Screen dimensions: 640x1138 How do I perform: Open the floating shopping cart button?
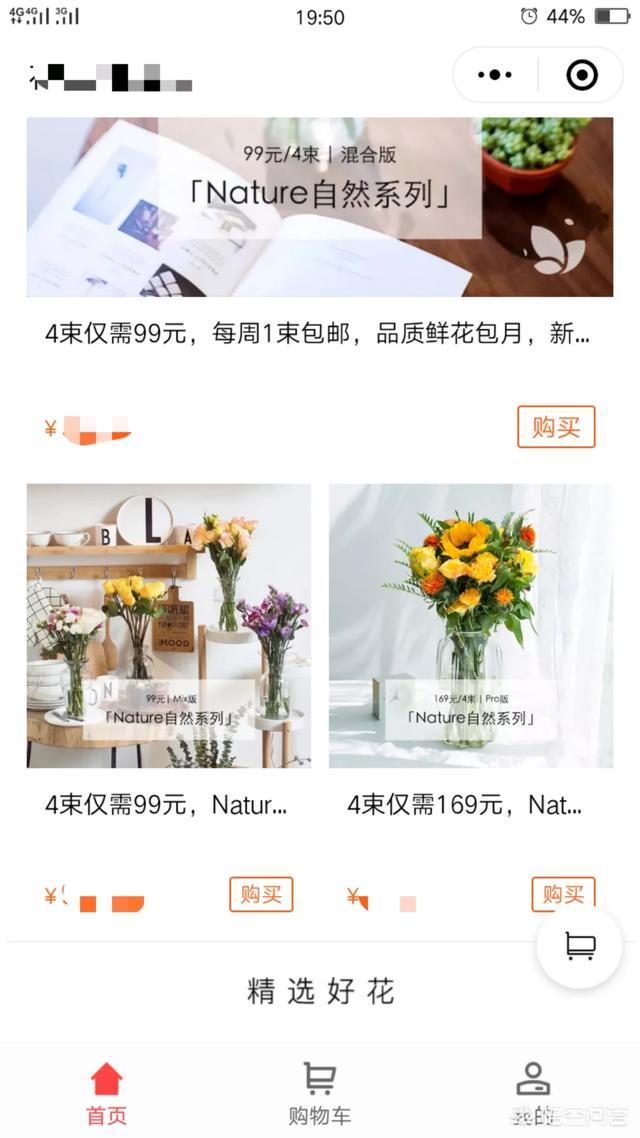coord(580,947)
